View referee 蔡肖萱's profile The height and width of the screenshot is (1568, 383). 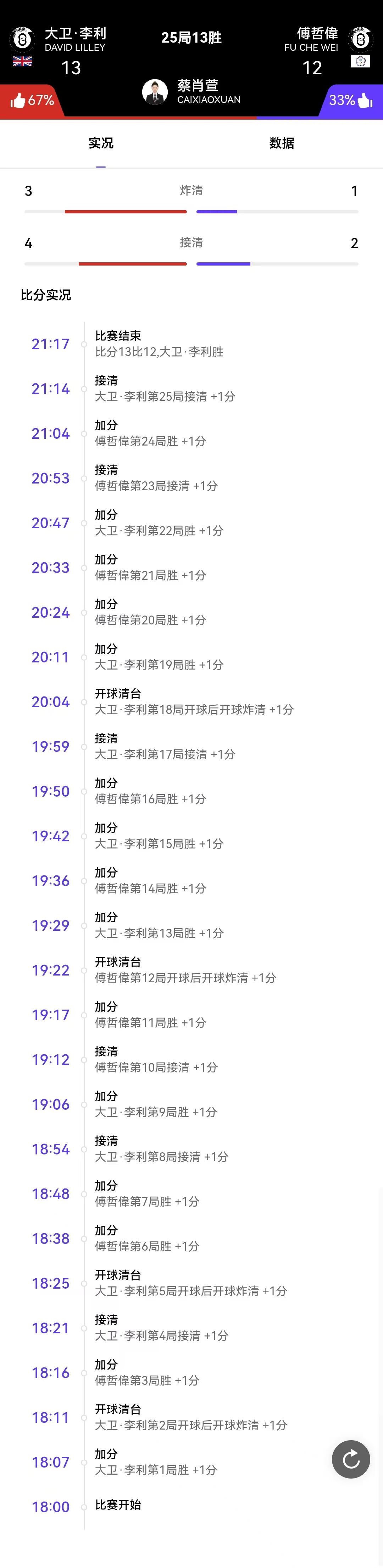point(155,92)
